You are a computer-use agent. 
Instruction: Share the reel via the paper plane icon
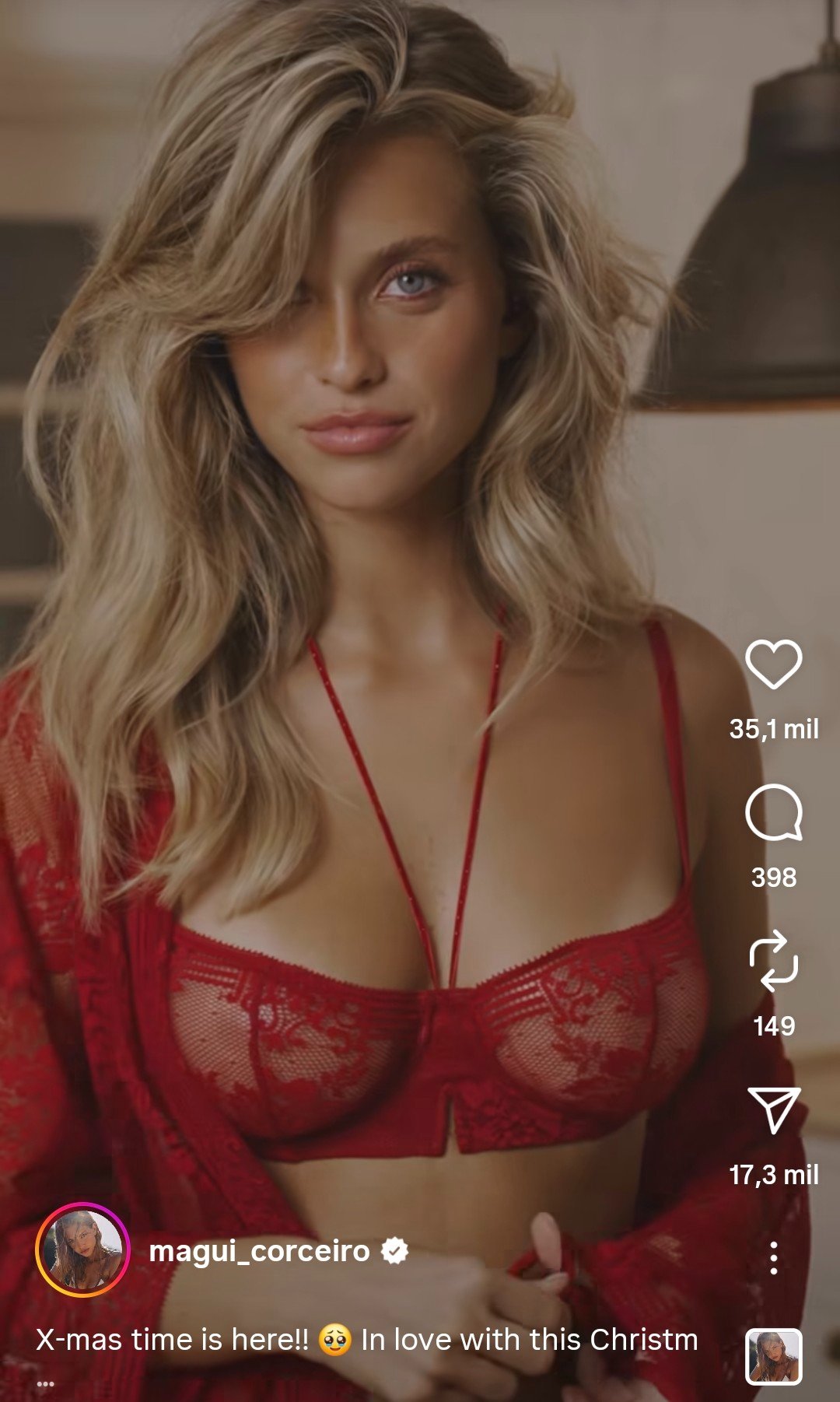pyautogui.click(x=773, y=1109)
